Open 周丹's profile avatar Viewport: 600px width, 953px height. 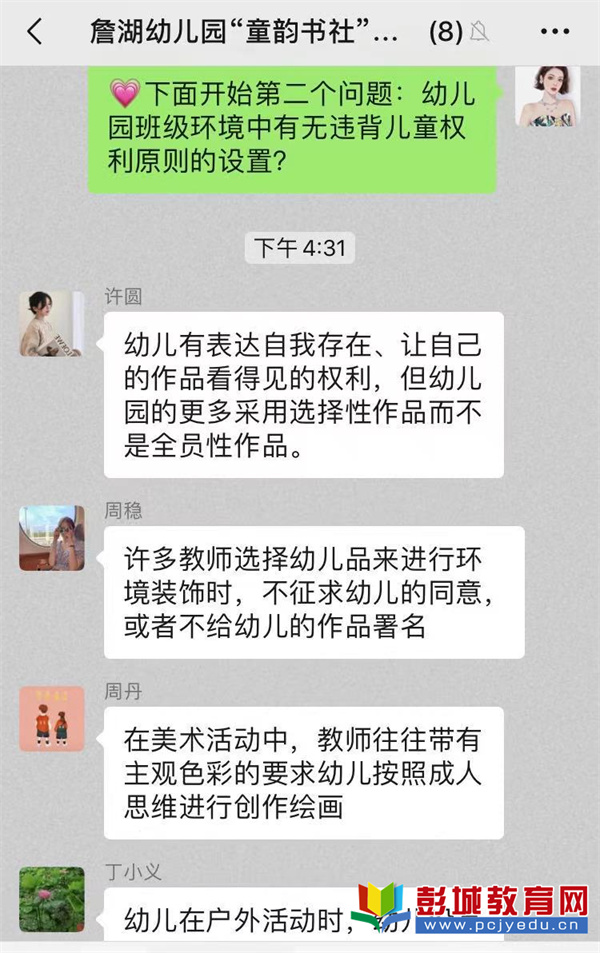[x=51, y=718]
